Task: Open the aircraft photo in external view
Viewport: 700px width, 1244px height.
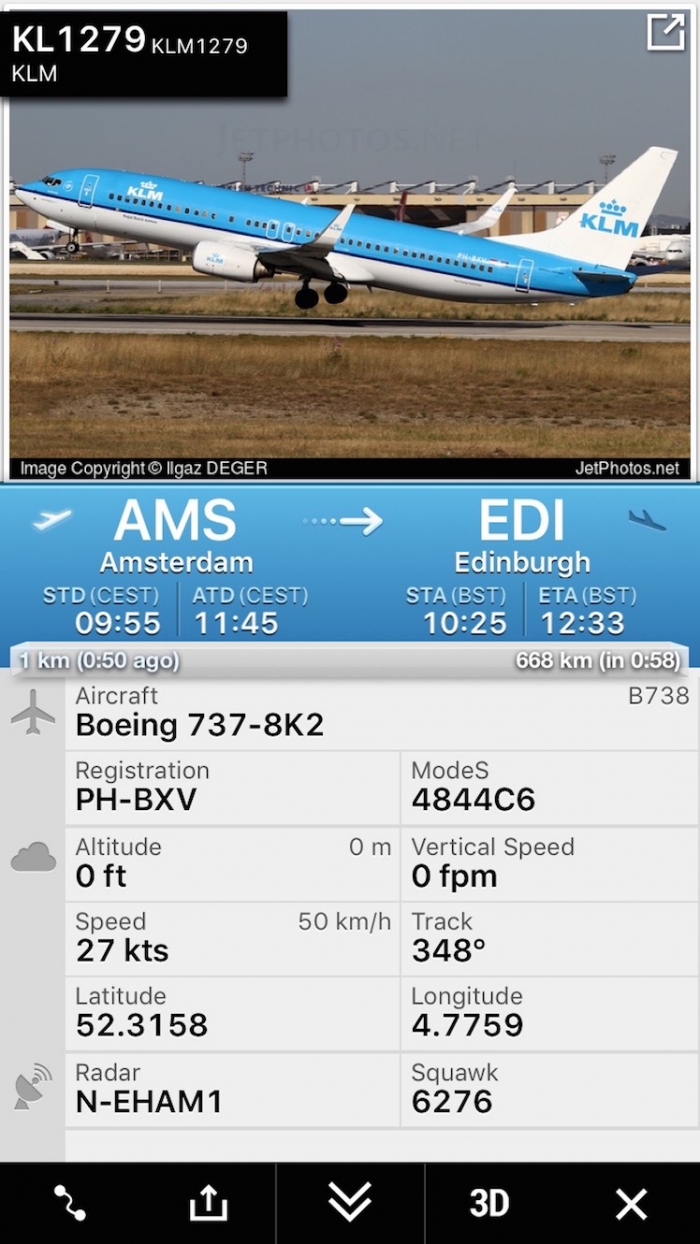Action: point(666,33)
